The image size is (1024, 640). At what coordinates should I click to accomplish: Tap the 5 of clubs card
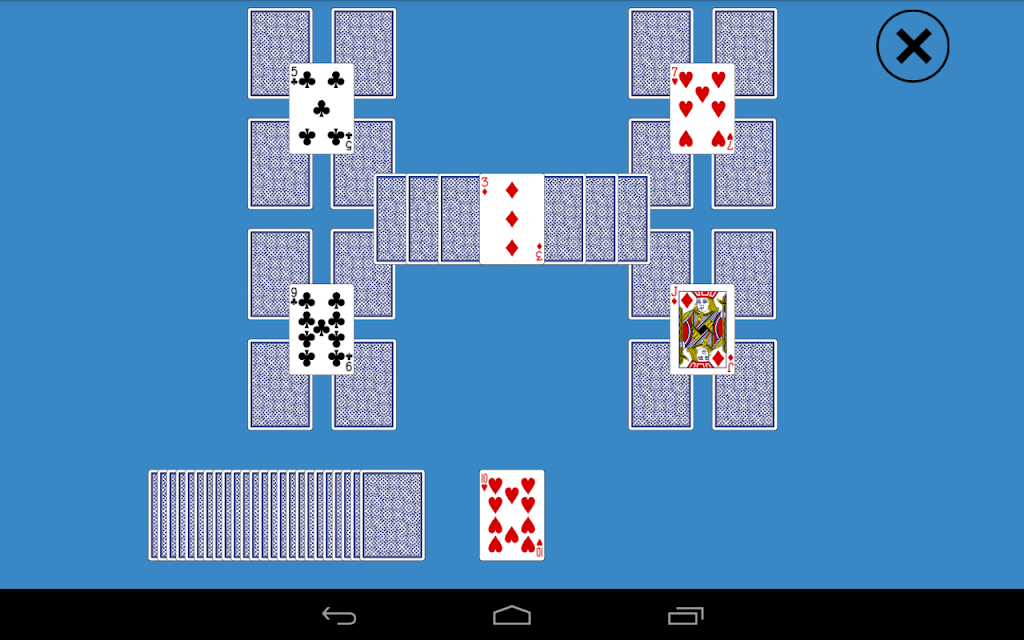coord(321,108)
